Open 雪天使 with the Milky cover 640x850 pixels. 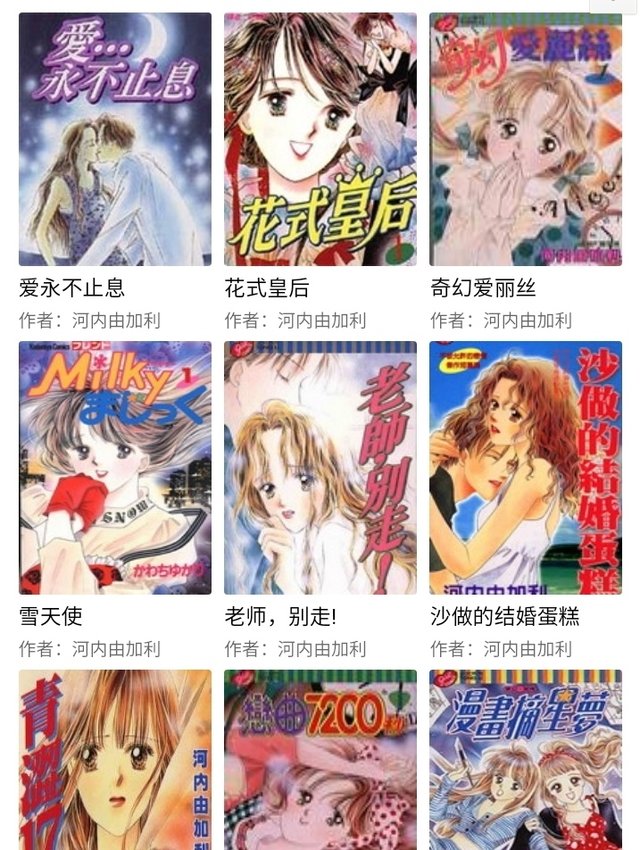115,467
